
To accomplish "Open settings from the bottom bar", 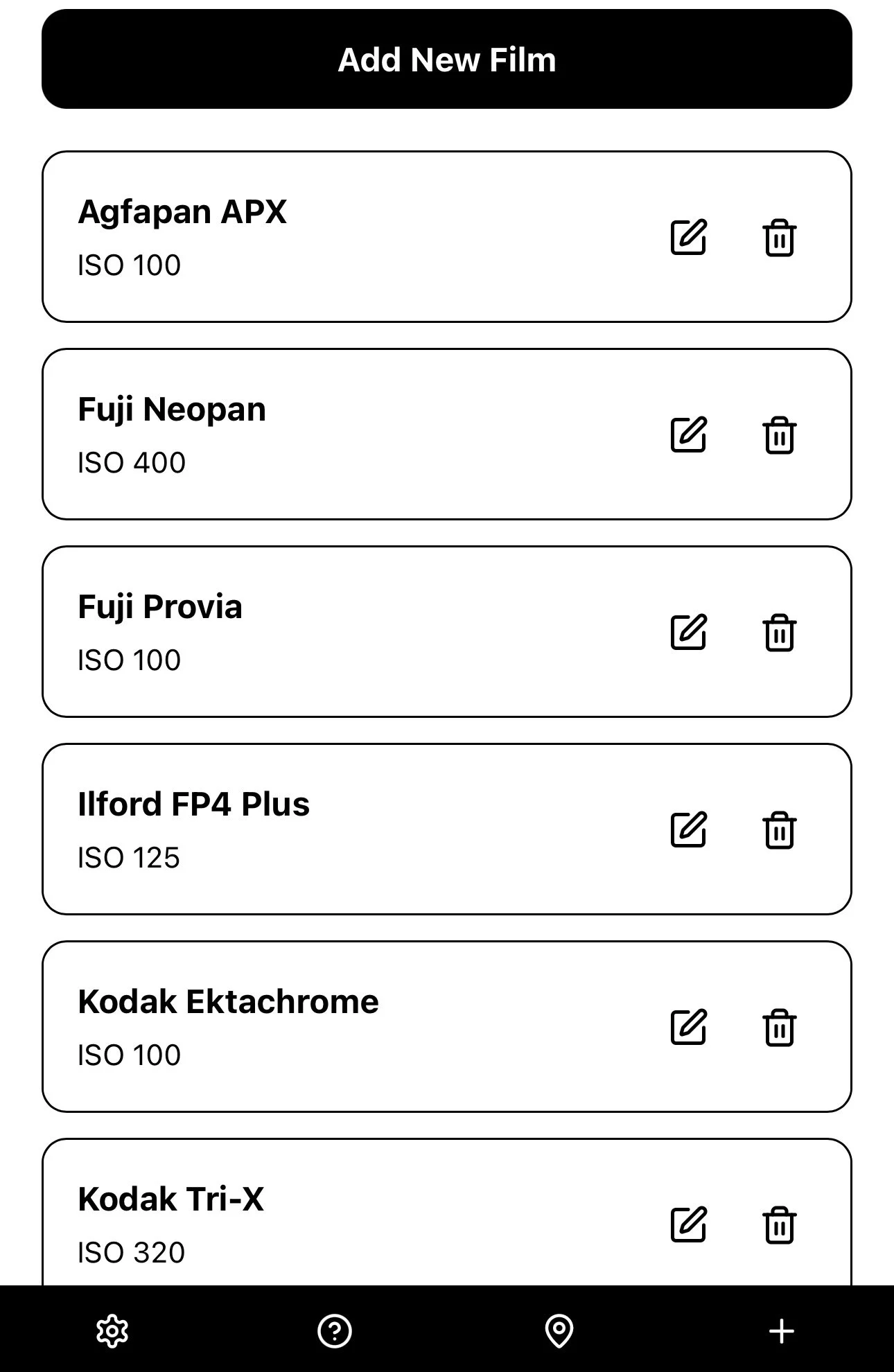I will coord(112,1331).
